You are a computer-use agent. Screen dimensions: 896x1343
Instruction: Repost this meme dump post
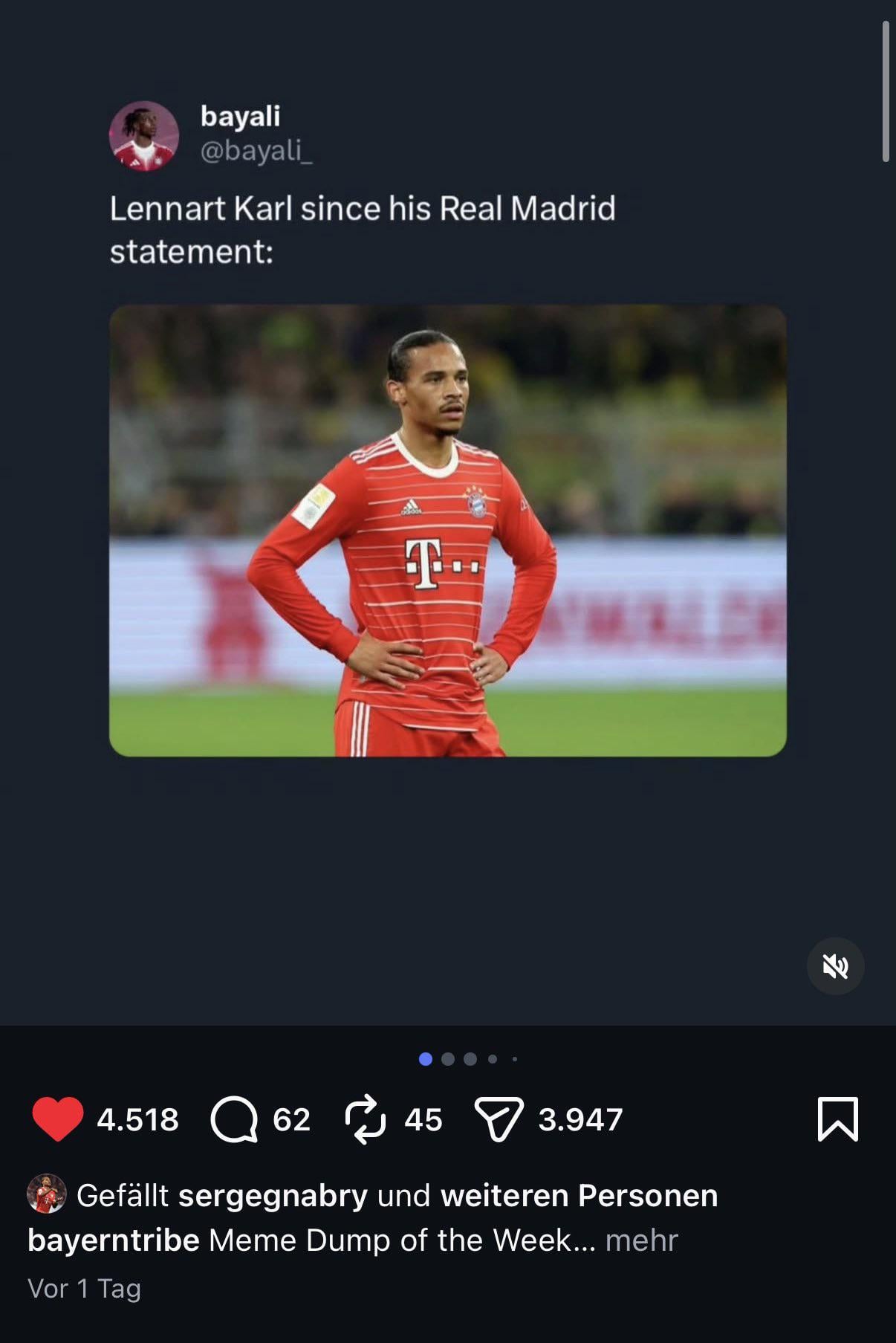[x=365, y=1119]
